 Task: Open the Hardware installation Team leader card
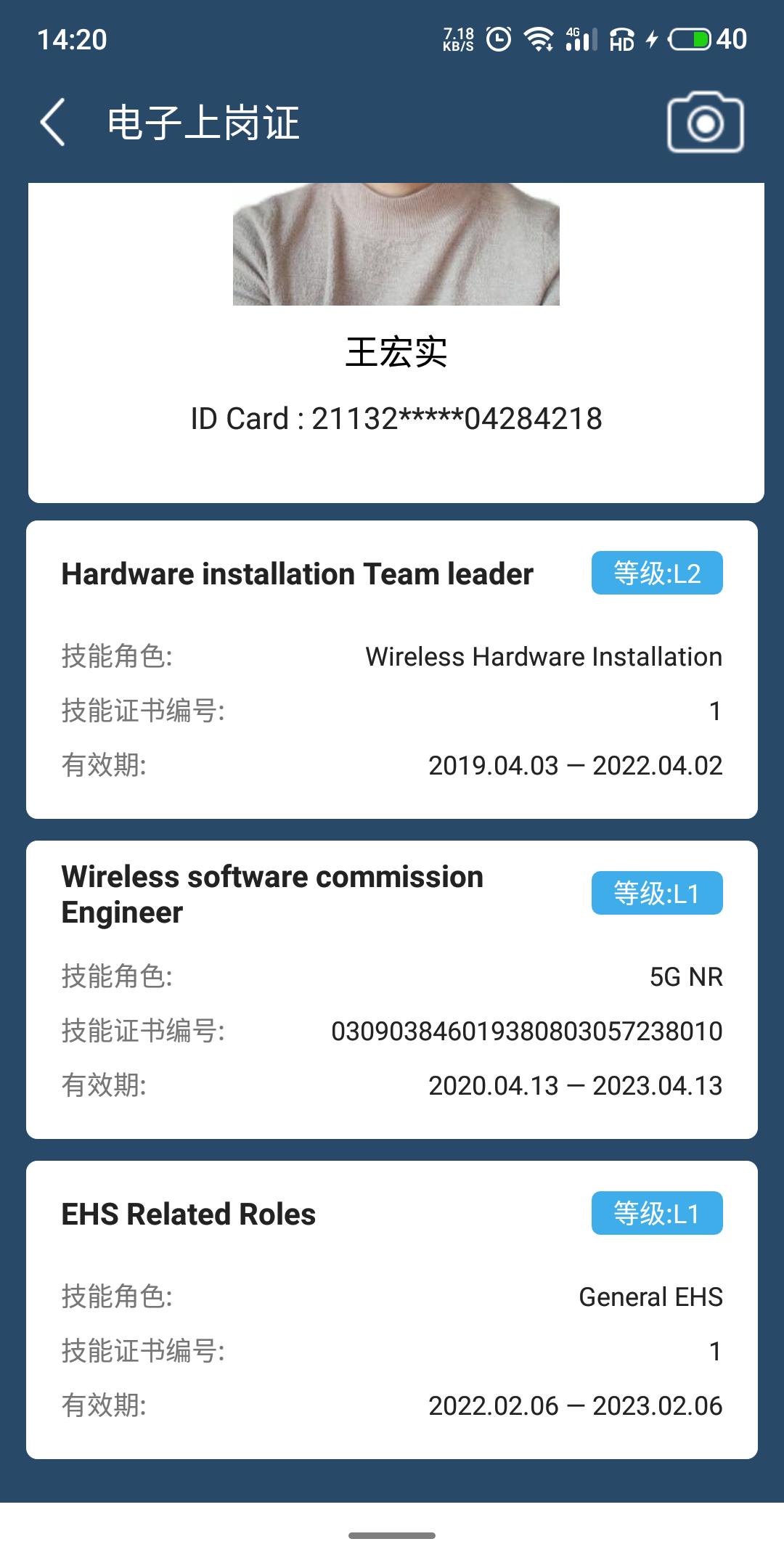392,669
